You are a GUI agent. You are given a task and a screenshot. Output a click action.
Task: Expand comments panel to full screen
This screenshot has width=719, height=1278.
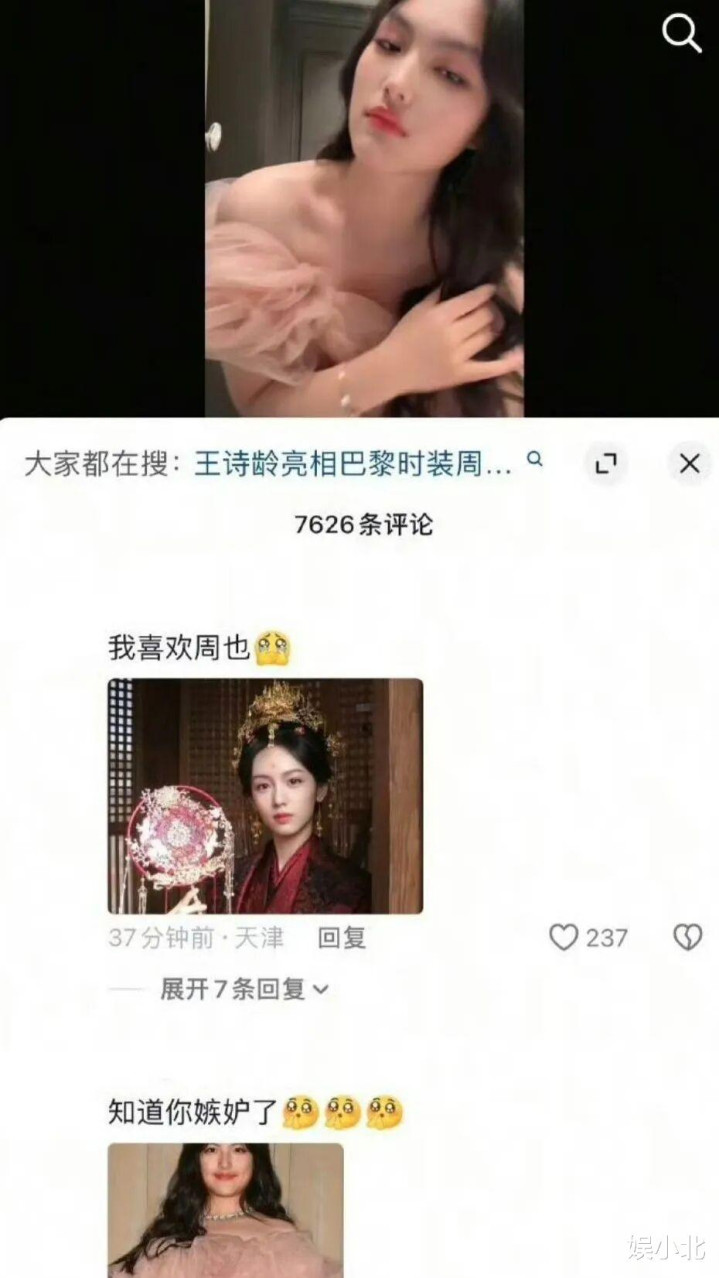click(x=606, y=463)
